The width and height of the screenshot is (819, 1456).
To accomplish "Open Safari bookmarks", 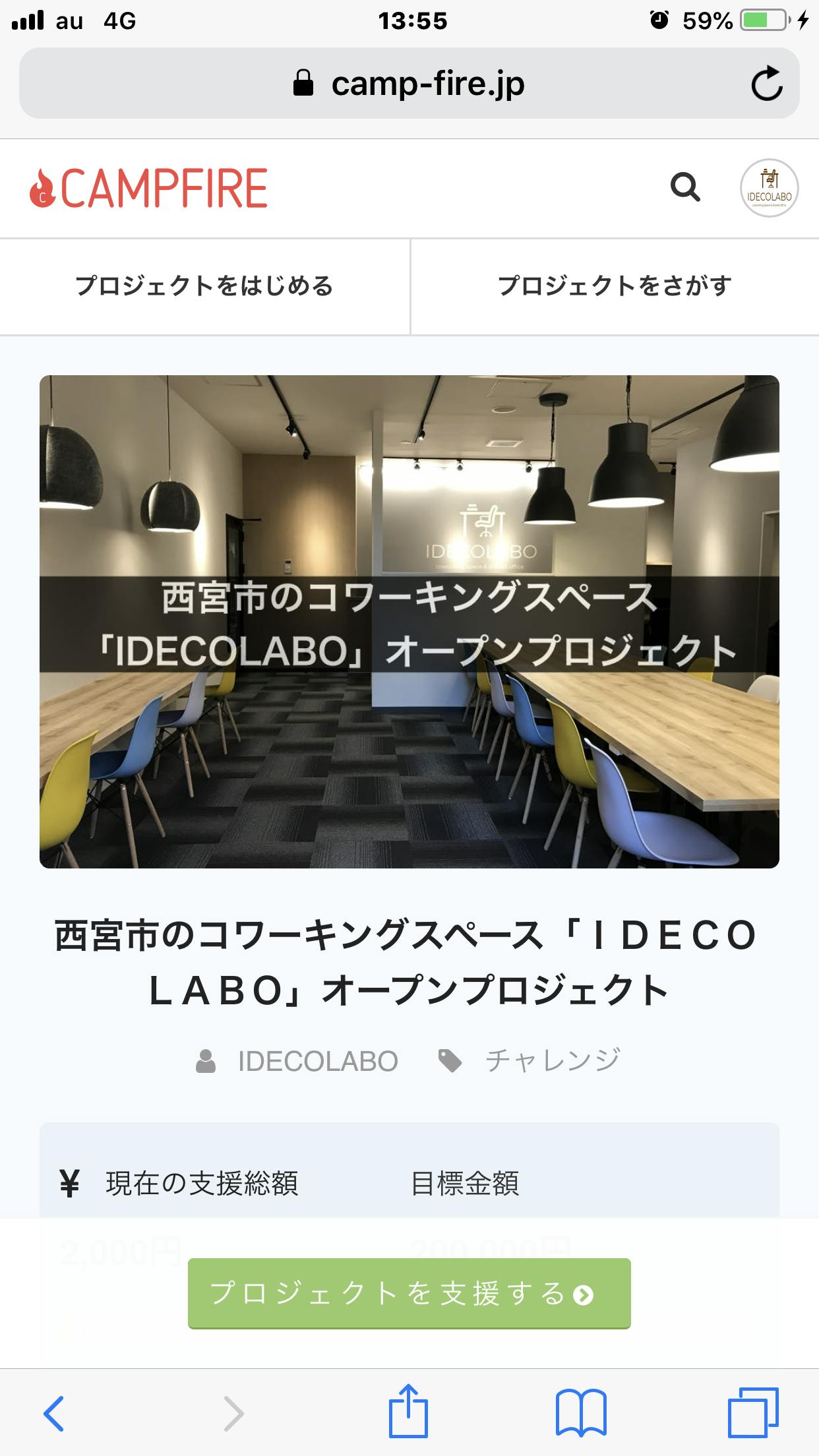I will coord(581,1412).
